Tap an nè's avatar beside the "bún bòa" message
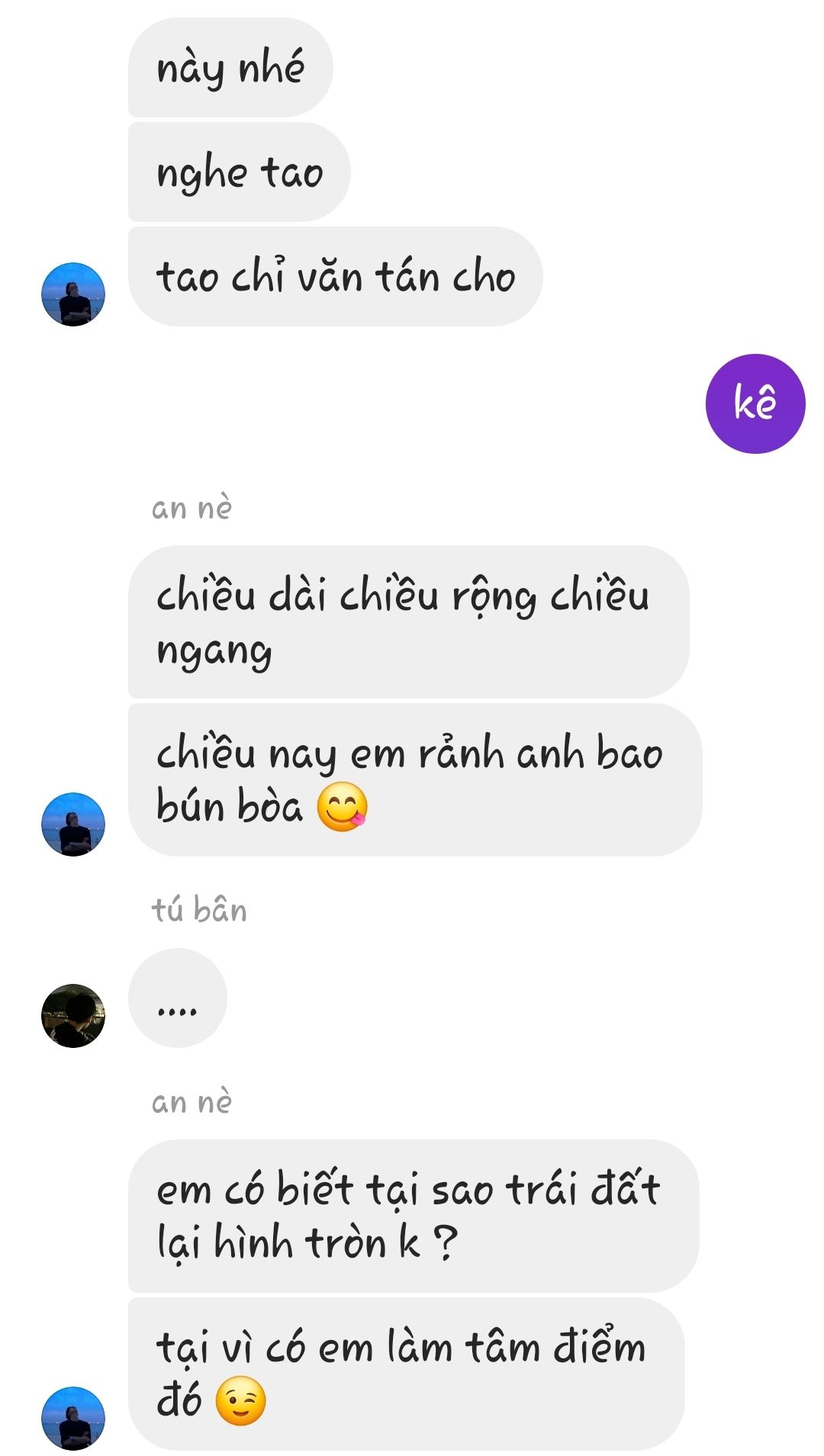 pos(73,824)
